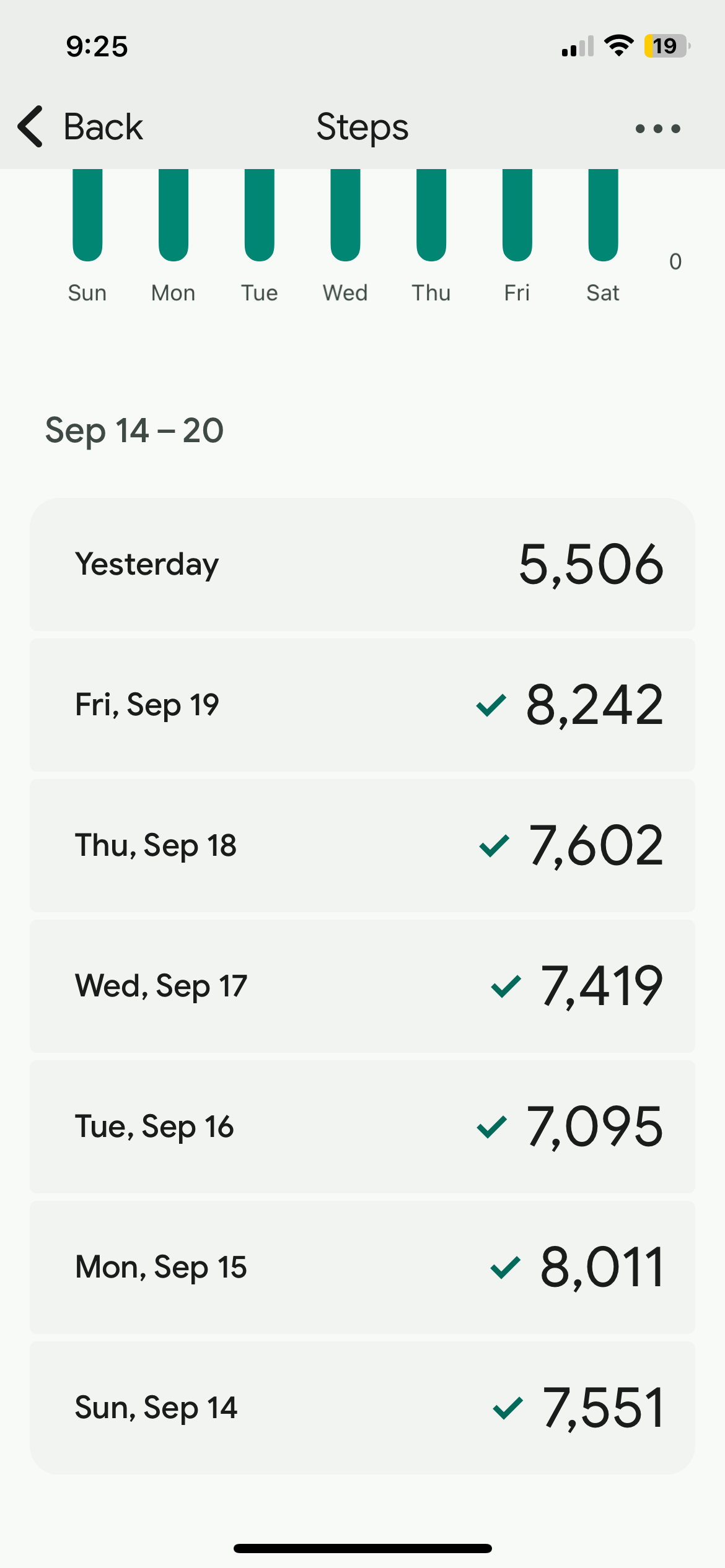View Mon, Sep 15 steps entry
Image resolution: width=725 pixels, height=1568 pixels.
[362, 1267]
